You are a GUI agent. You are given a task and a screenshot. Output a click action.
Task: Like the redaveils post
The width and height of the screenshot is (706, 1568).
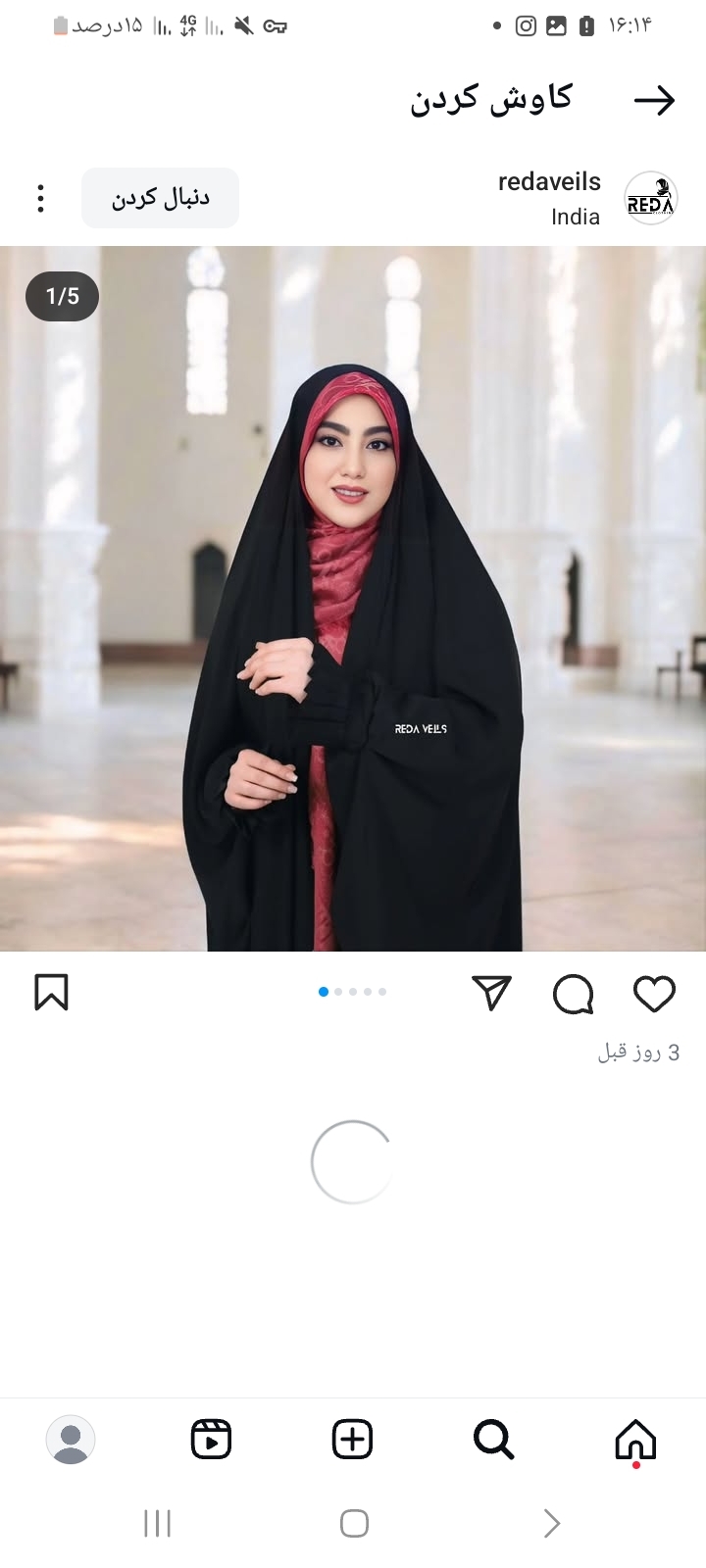654,994
